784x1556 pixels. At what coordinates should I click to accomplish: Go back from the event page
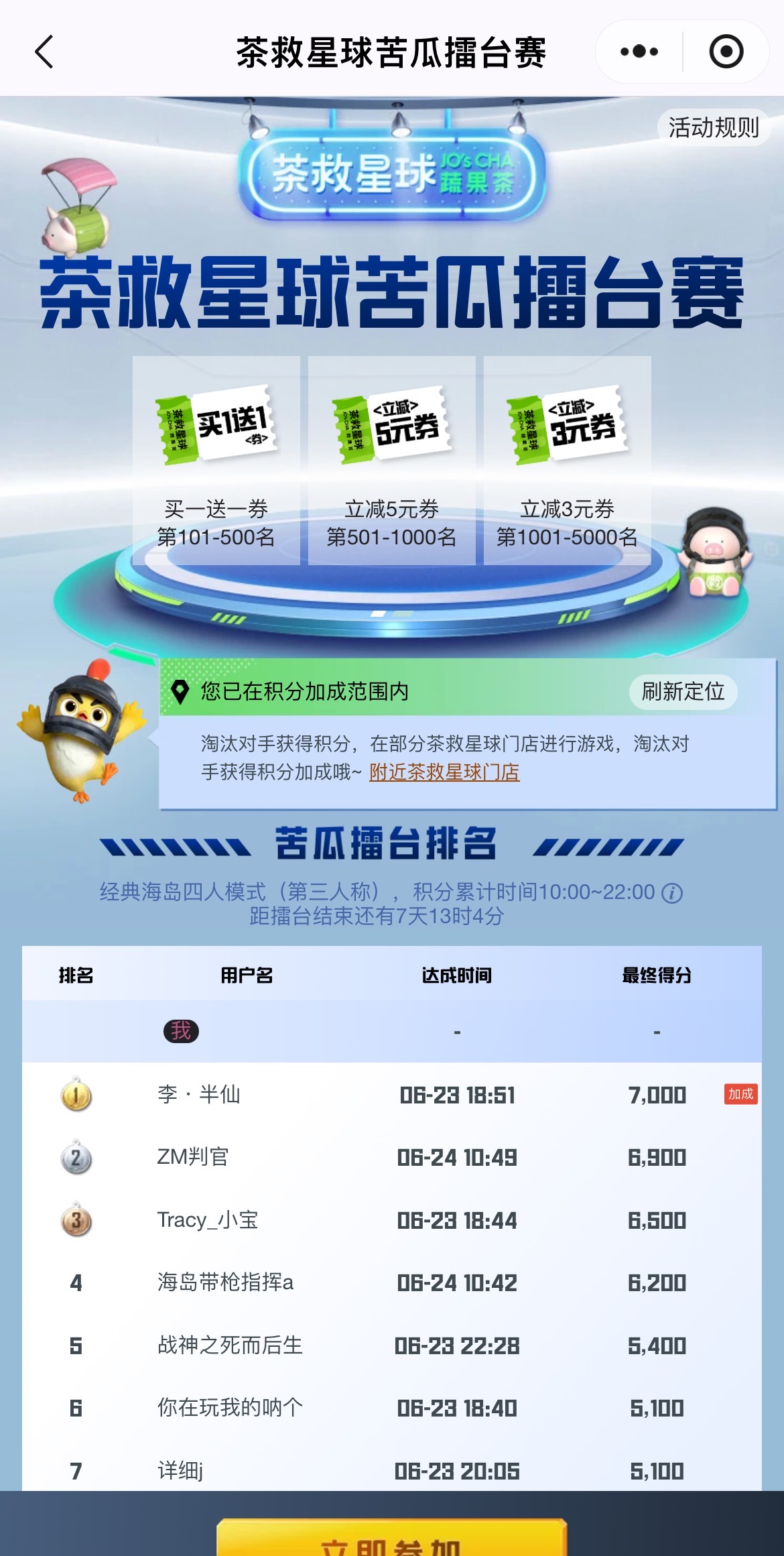(x=44, y=52)
